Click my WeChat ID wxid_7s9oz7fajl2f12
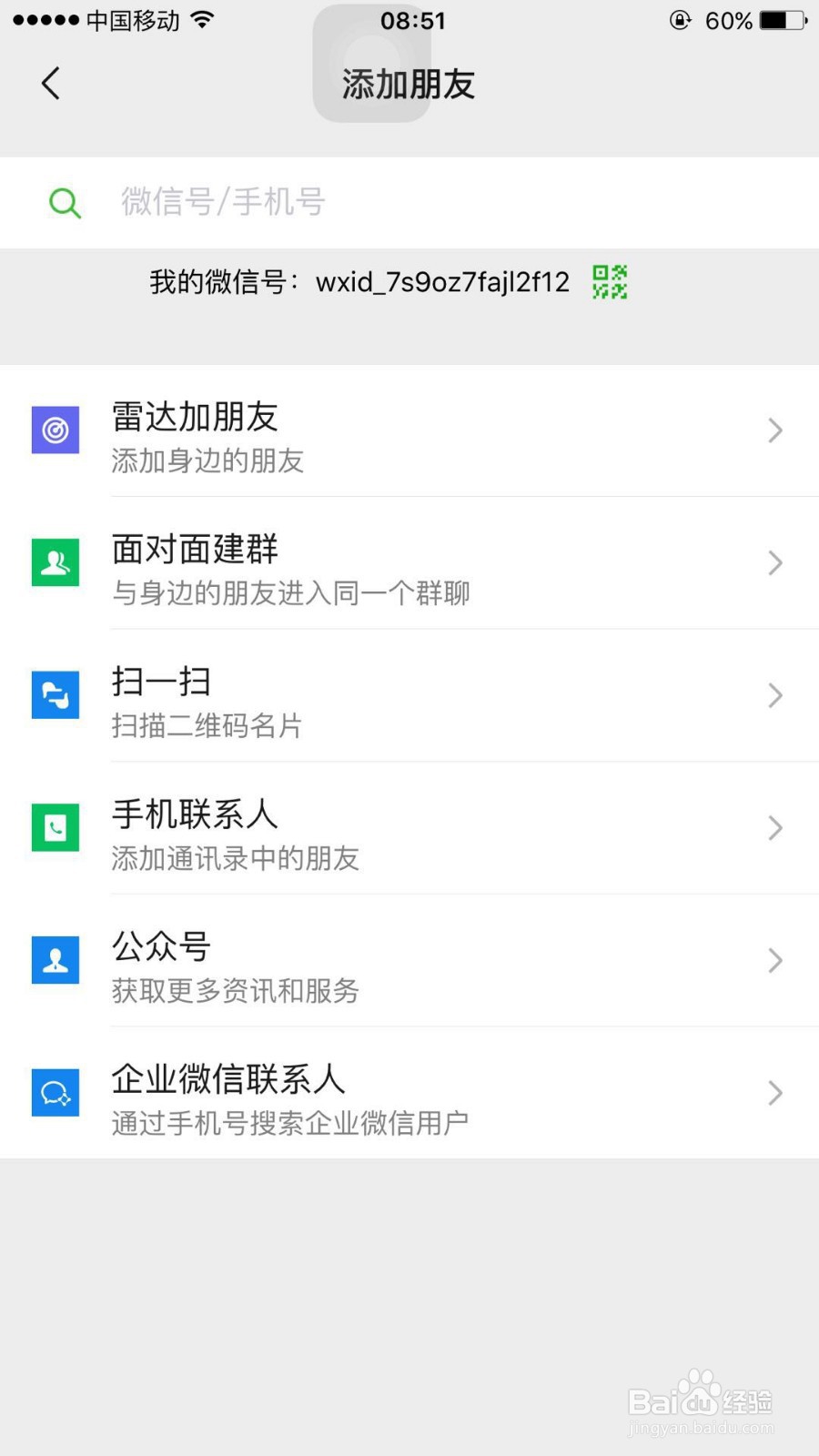The width and height of the screenshot is (819, 1456). click(x=443, y=282)
